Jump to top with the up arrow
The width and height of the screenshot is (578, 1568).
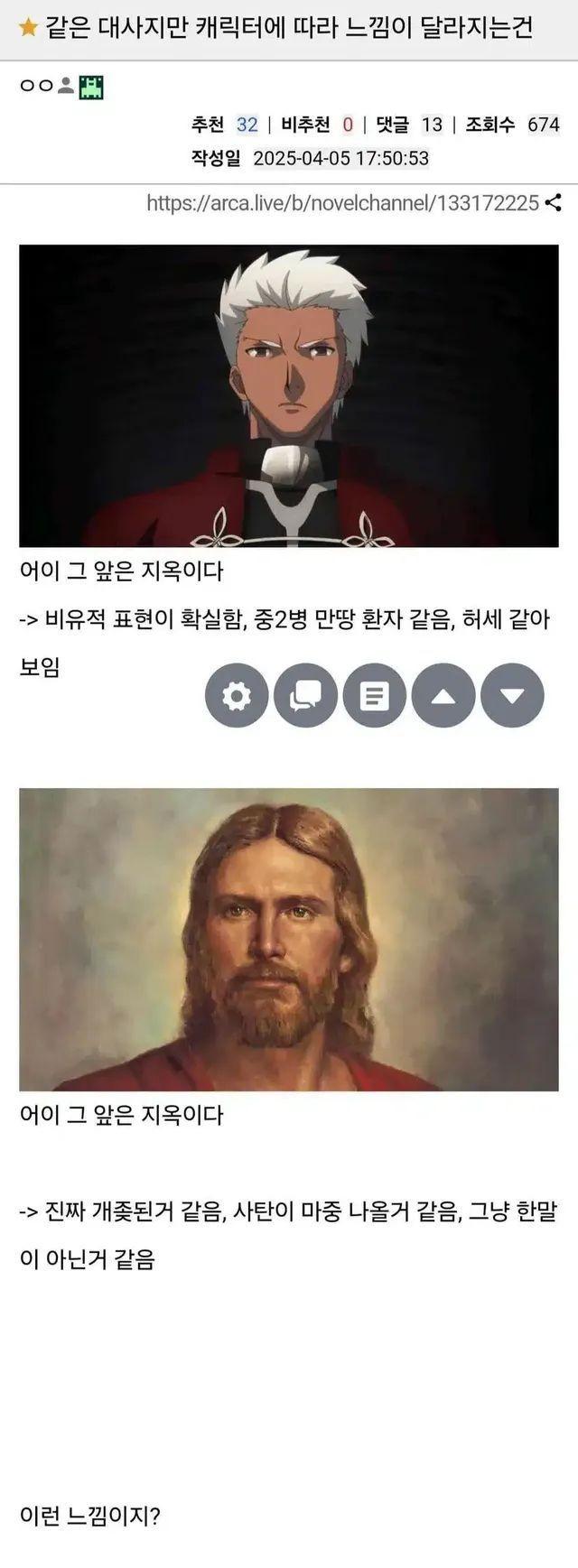pos(443,695)
